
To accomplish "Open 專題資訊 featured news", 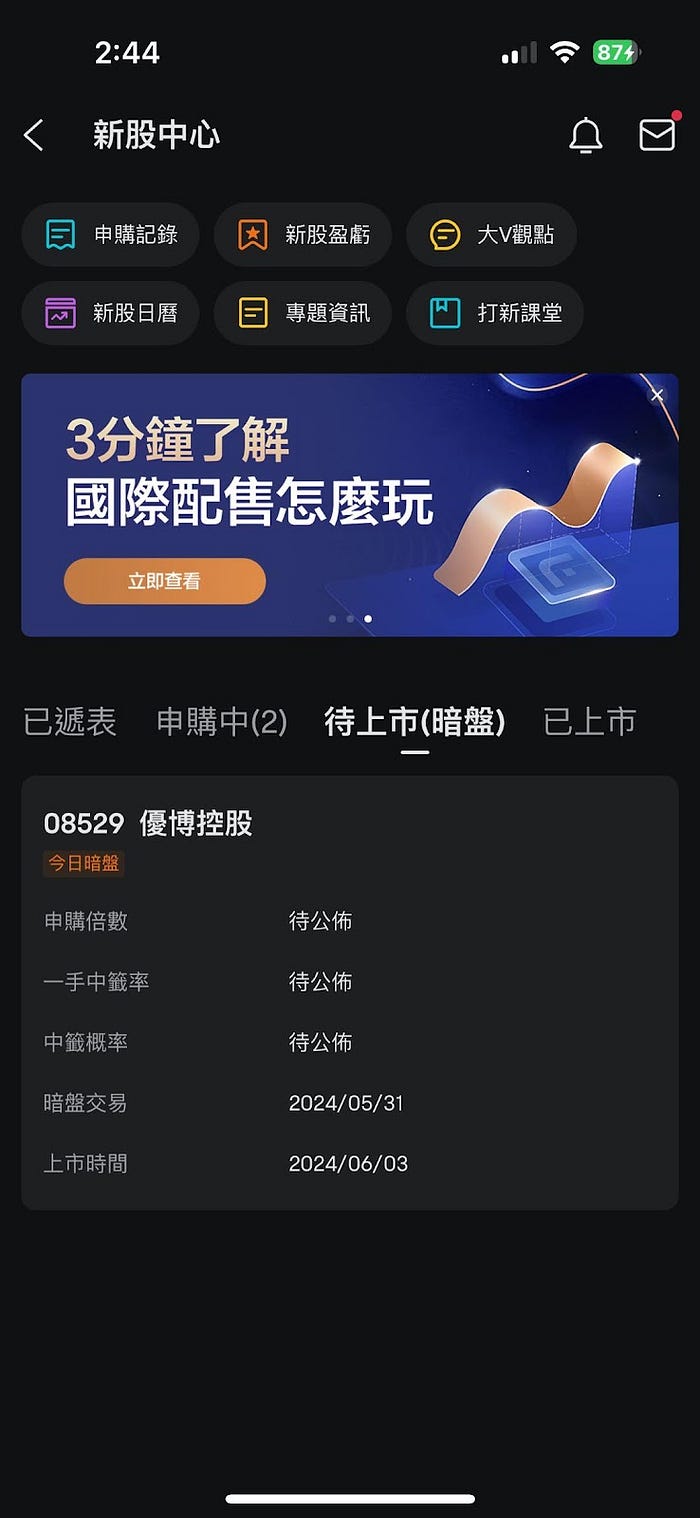I will coord(303,313).
